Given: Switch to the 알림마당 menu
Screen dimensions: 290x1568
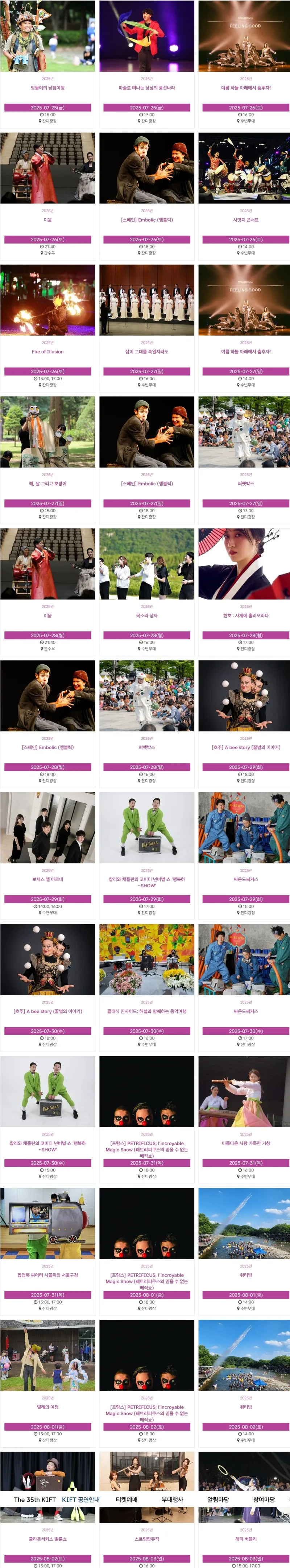Looking at the screenshot, I should coord(218,1499).
